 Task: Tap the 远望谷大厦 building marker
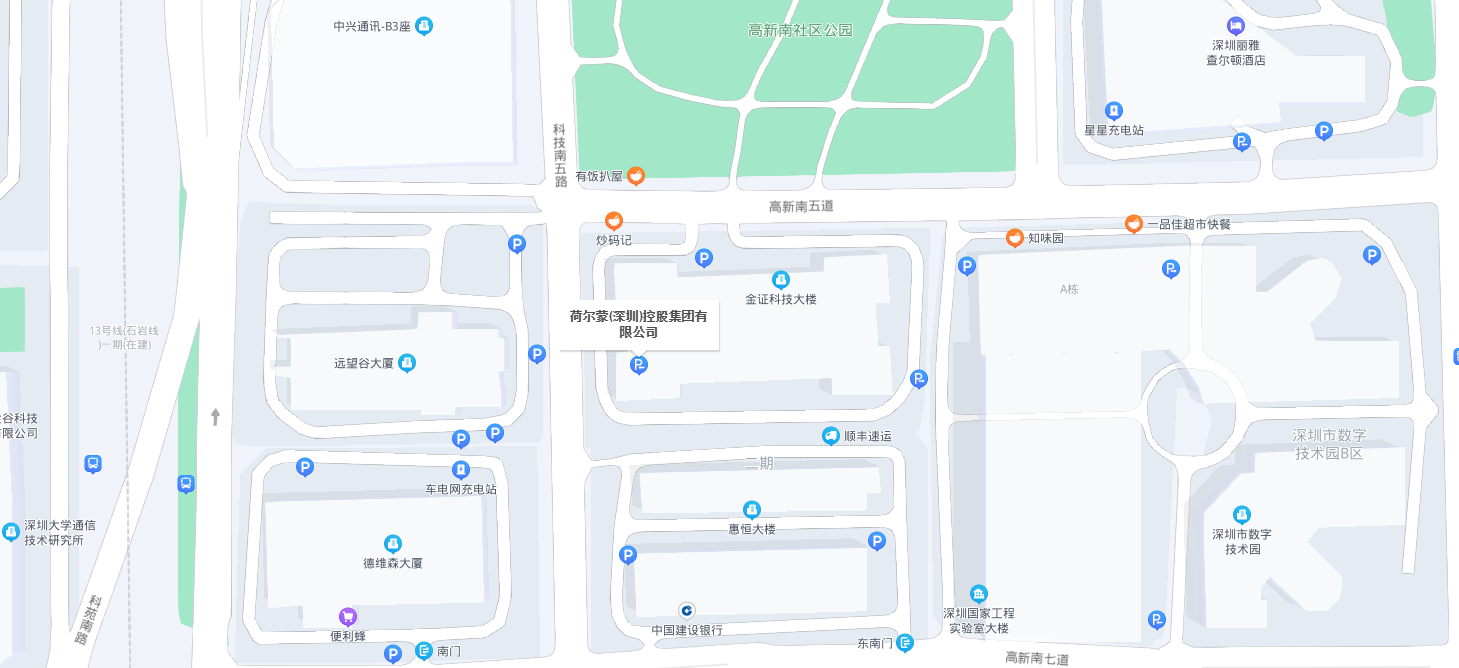[x=407, y=363]
